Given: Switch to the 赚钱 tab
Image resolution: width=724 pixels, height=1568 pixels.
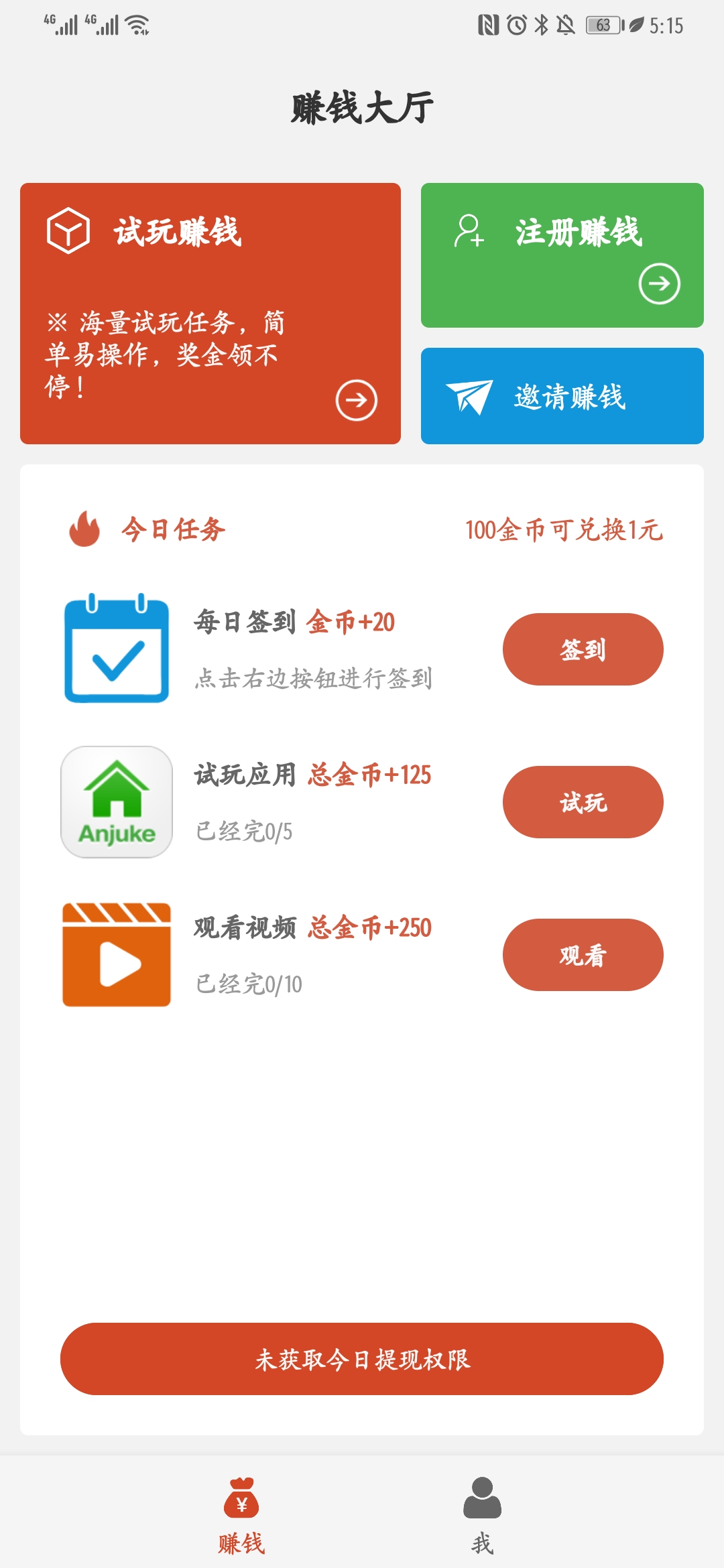Looking at the screenshot, I should (241, 1514).
